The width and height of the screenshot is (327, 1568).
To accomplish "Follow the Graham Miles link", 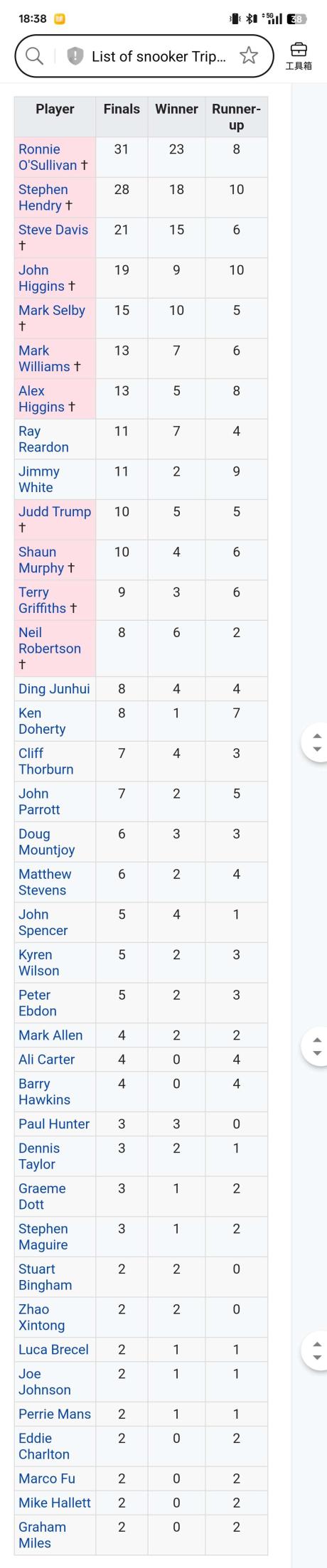I will click(42, 1535).
